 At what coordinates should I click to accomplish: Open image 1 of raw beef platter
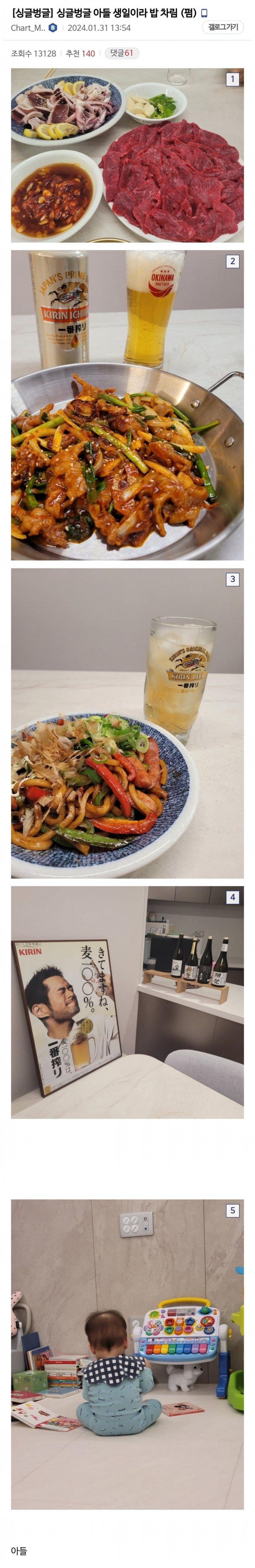tap(127, 155)
